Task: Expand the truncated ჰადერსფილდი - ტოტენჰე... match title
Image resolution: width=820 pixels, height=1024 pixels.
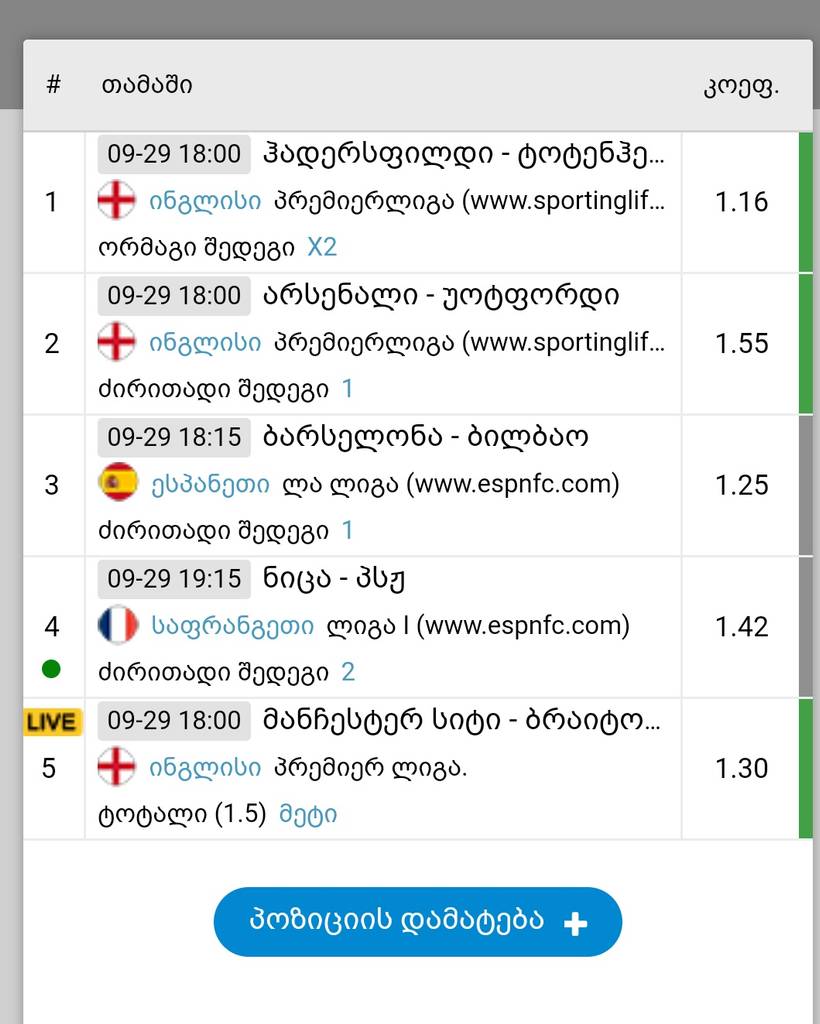Action: click(450, 154)
